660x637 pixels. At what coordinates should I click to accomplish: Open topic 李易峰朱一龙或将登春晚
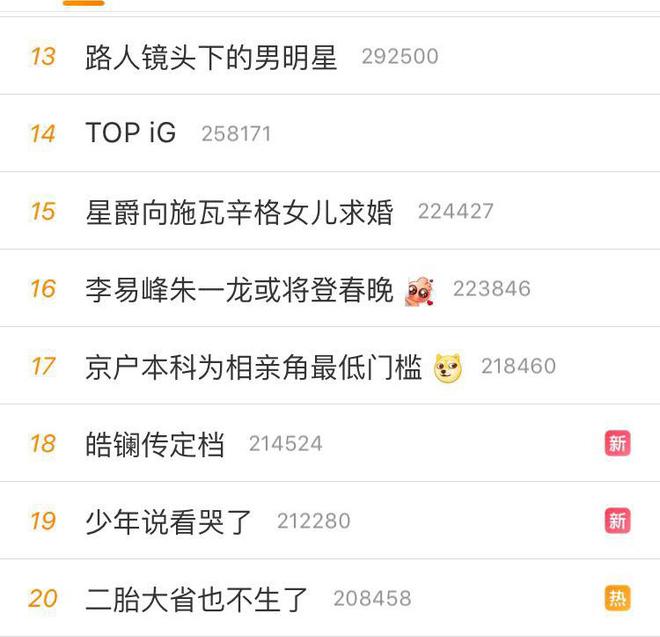click(x=239, y=289)
